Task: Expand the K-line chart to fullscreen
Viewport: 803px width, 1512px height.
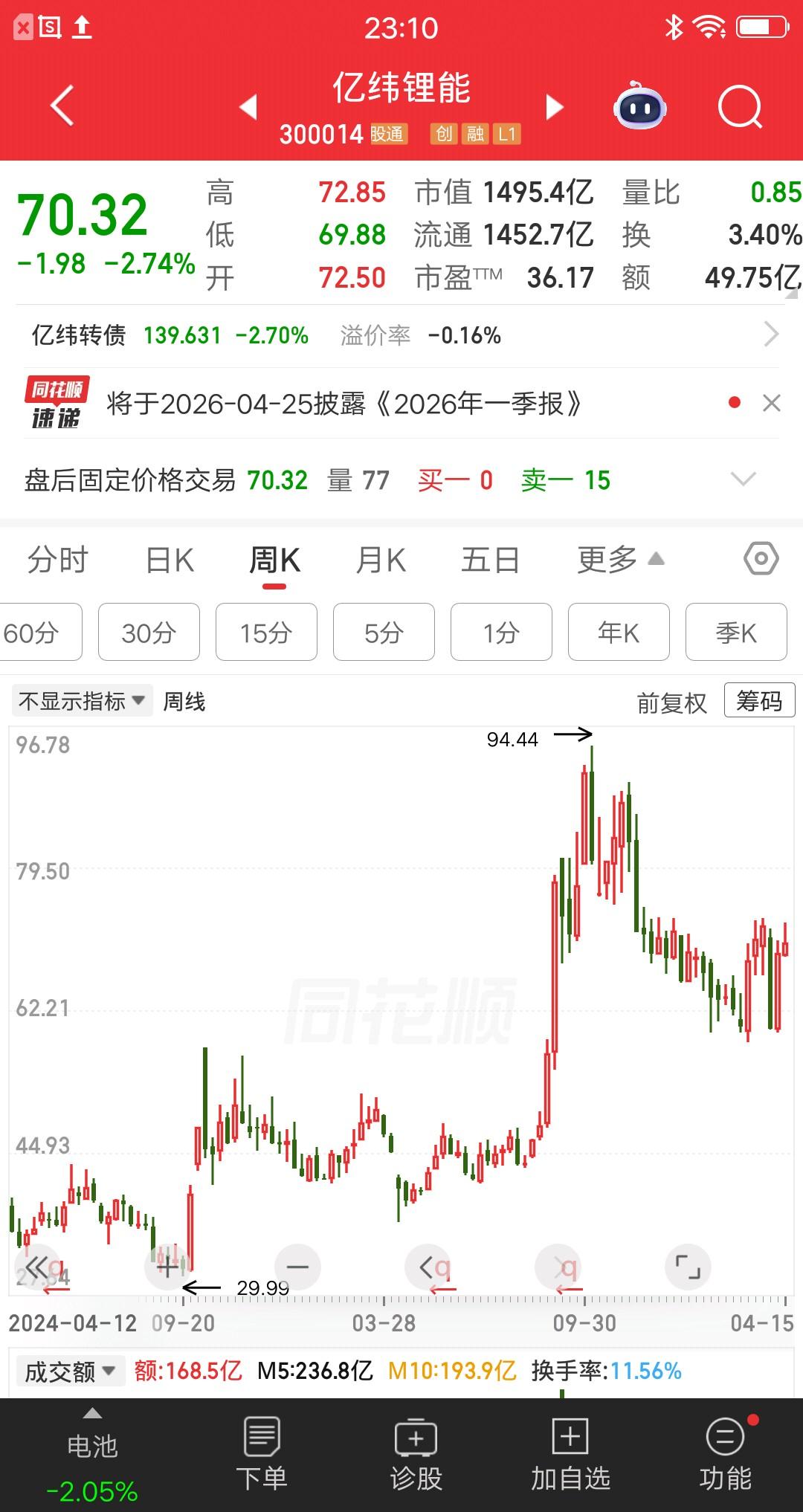Action: pyautogui.click(x=688, y=1267)
